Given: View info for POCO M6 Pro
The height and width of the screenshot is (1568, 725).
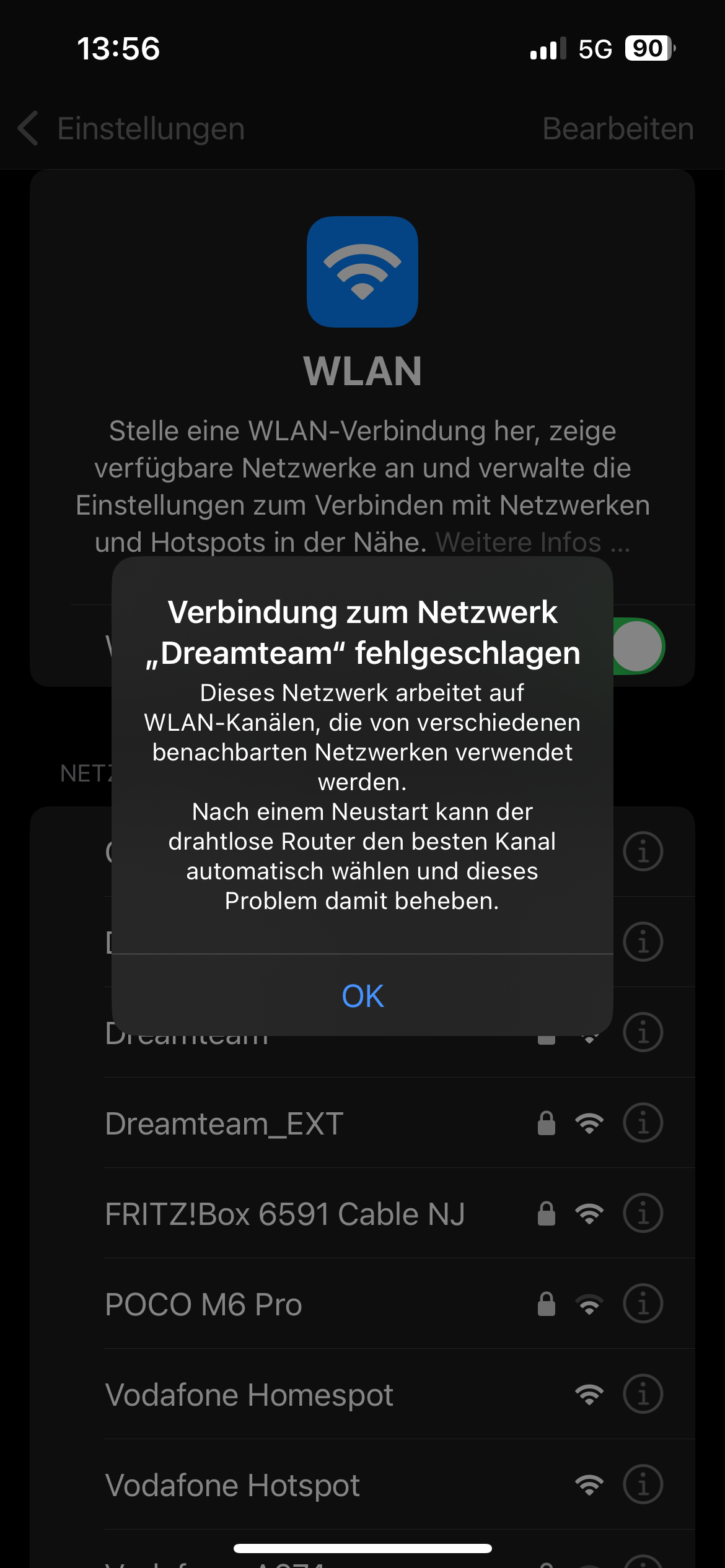Looking at the screenshot, I should point(643,1304).
